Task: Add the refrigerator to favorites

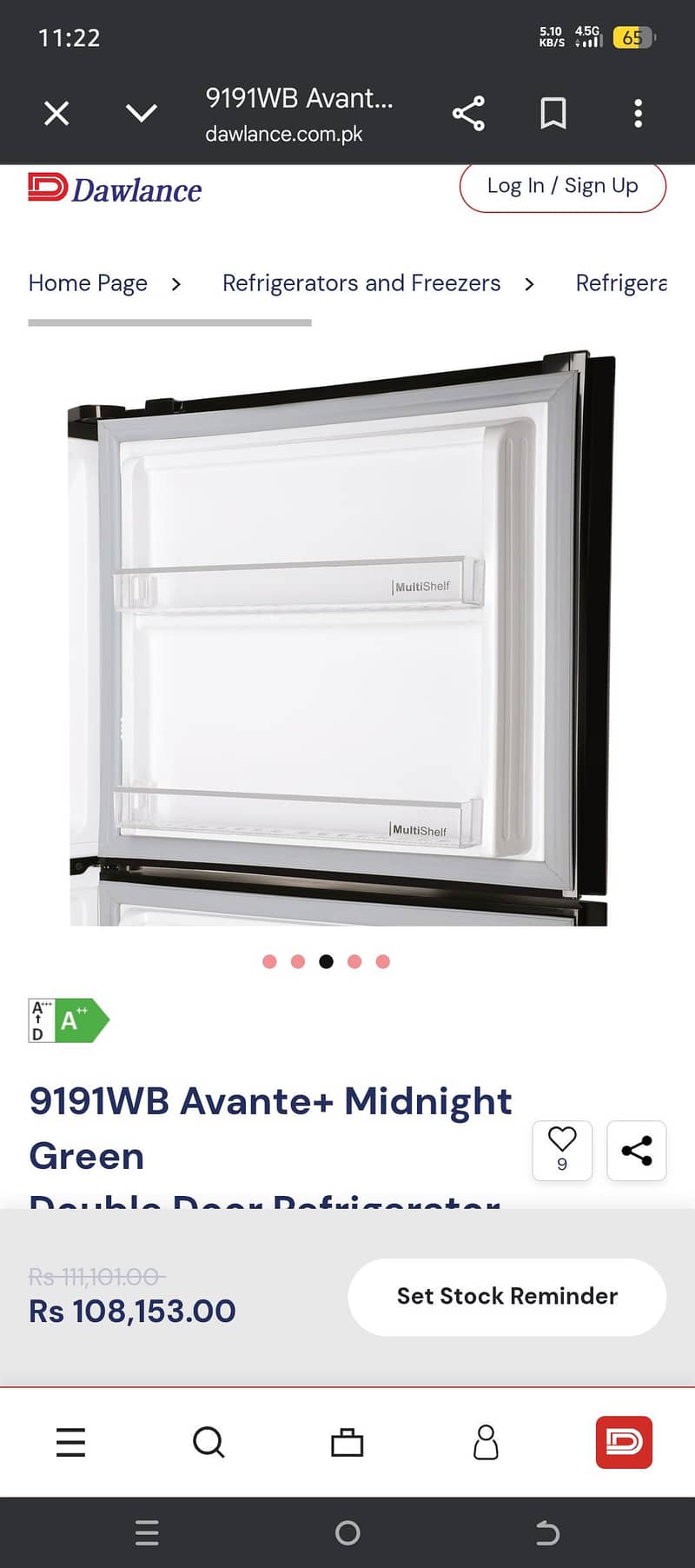Action: 562,1150
